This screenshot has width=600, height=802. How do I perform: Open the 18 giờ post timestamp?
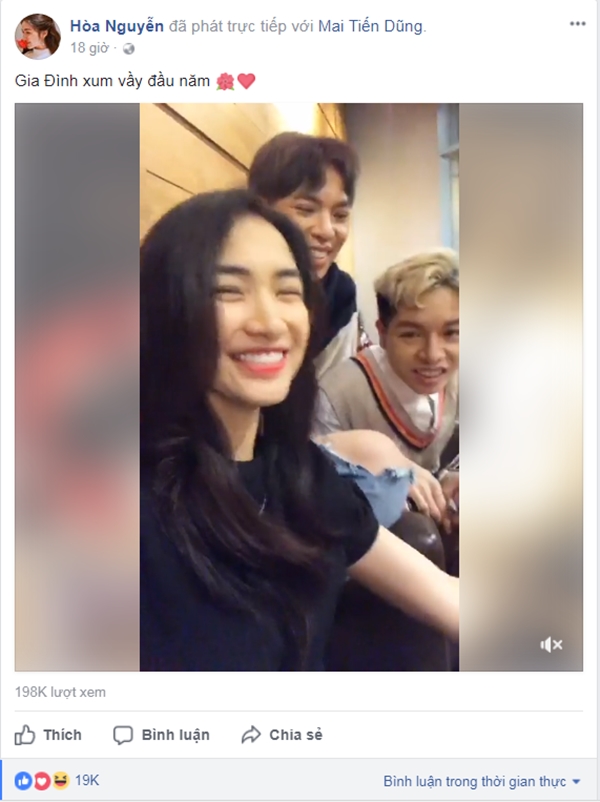click(x=89, y=46)
